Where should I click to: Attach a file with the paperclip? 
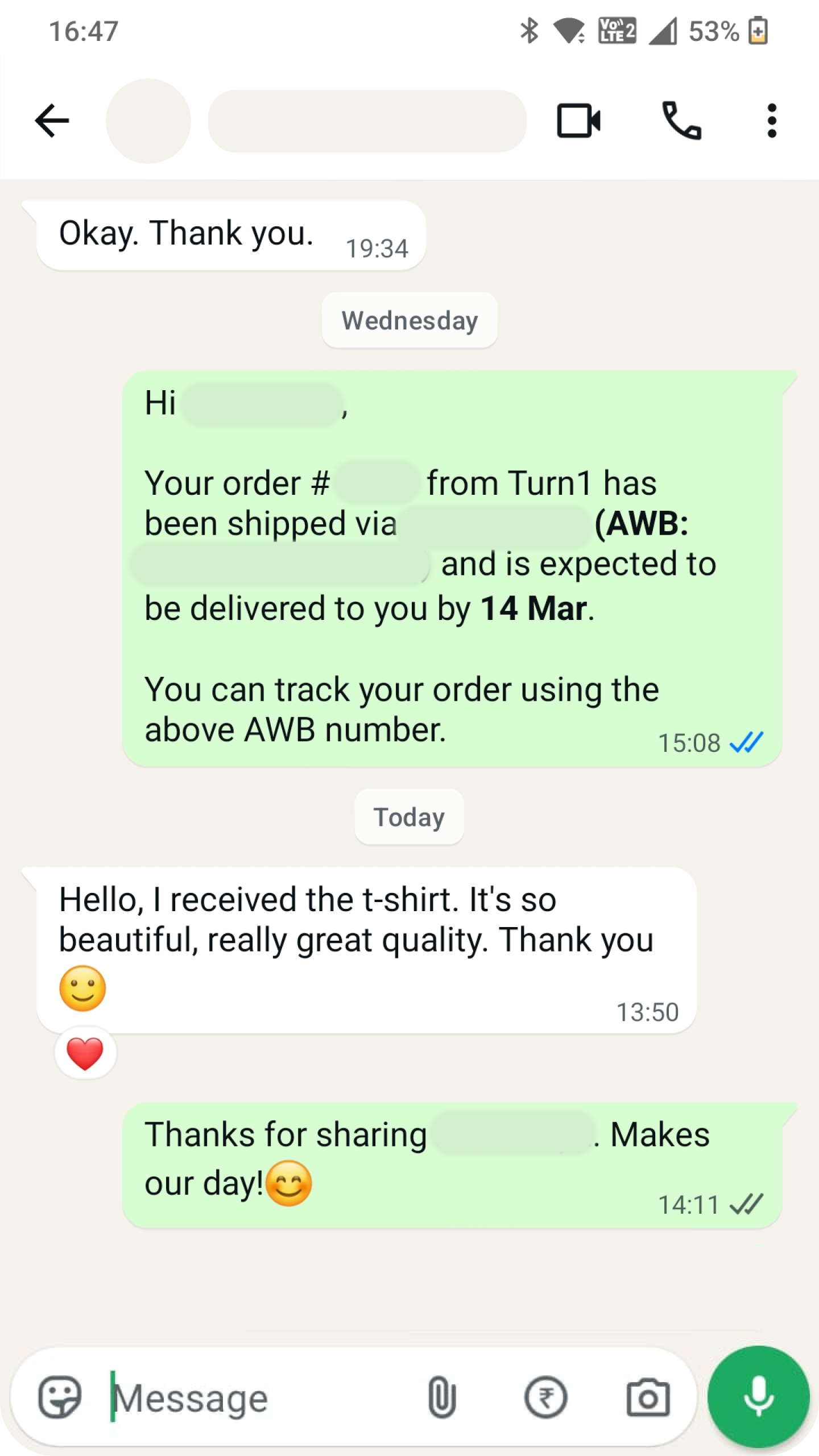(x=442, y=1397)
